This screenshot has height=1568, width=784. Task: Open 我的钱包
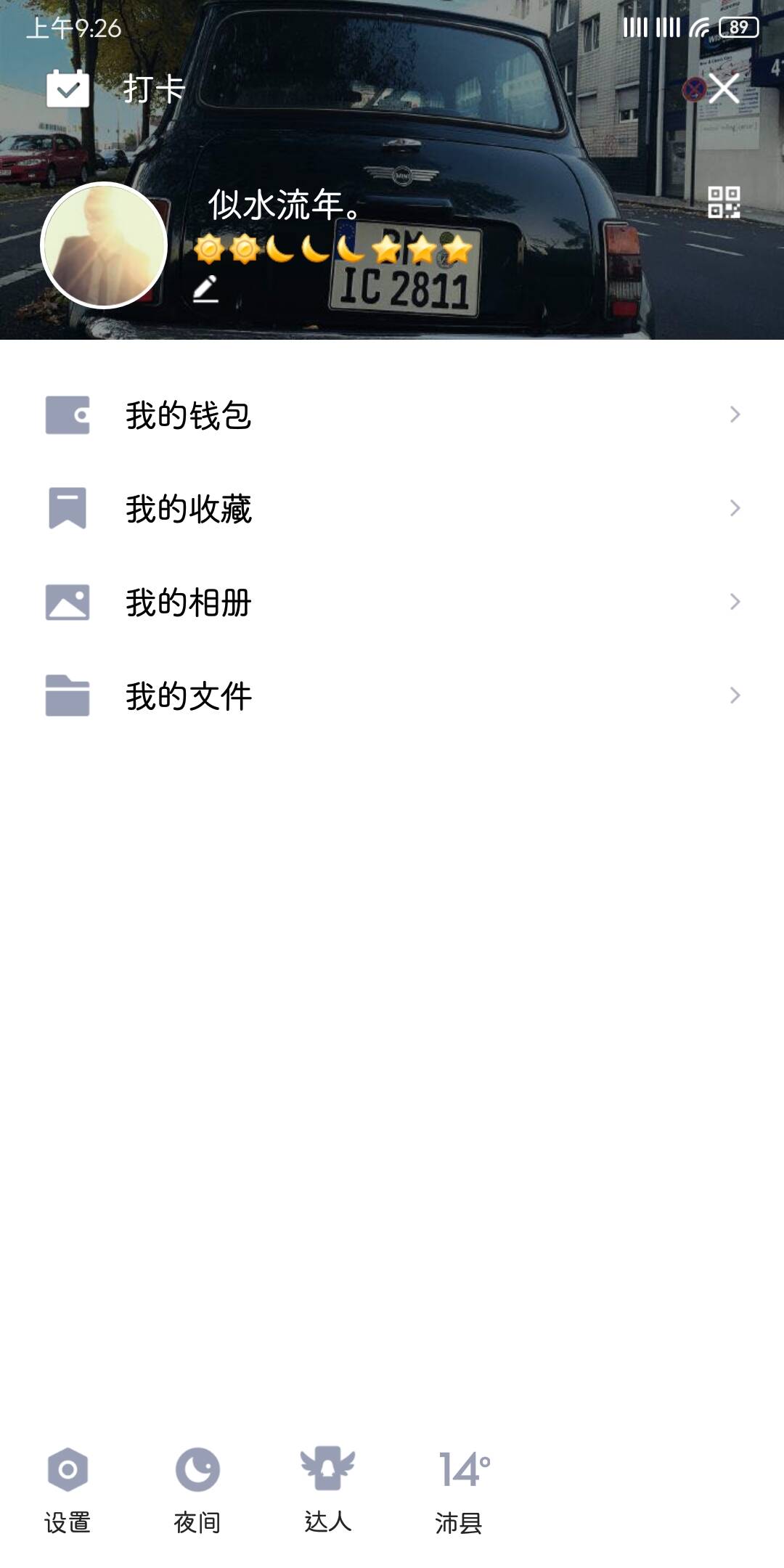pos(392,415)
